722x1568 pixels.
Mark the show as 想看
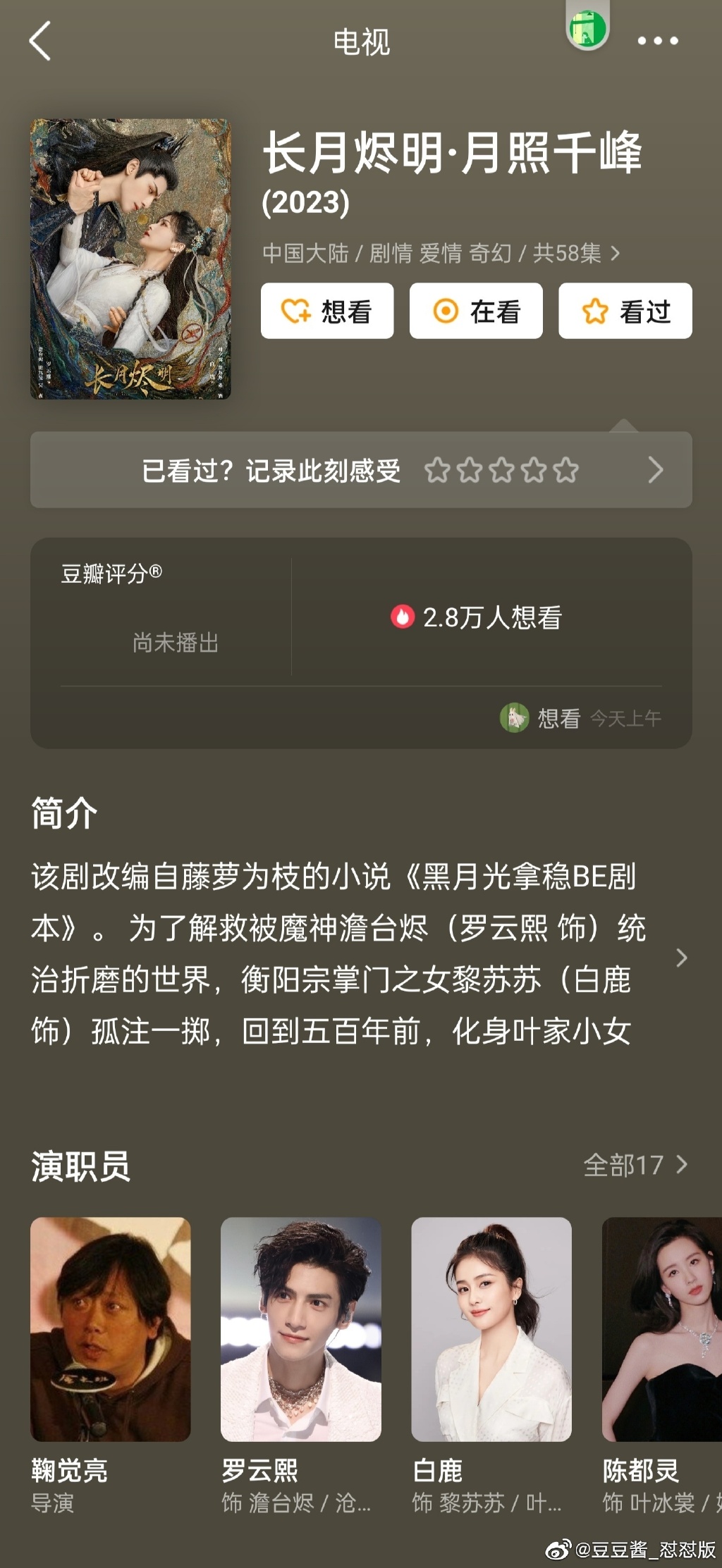[x=327, y=311]
